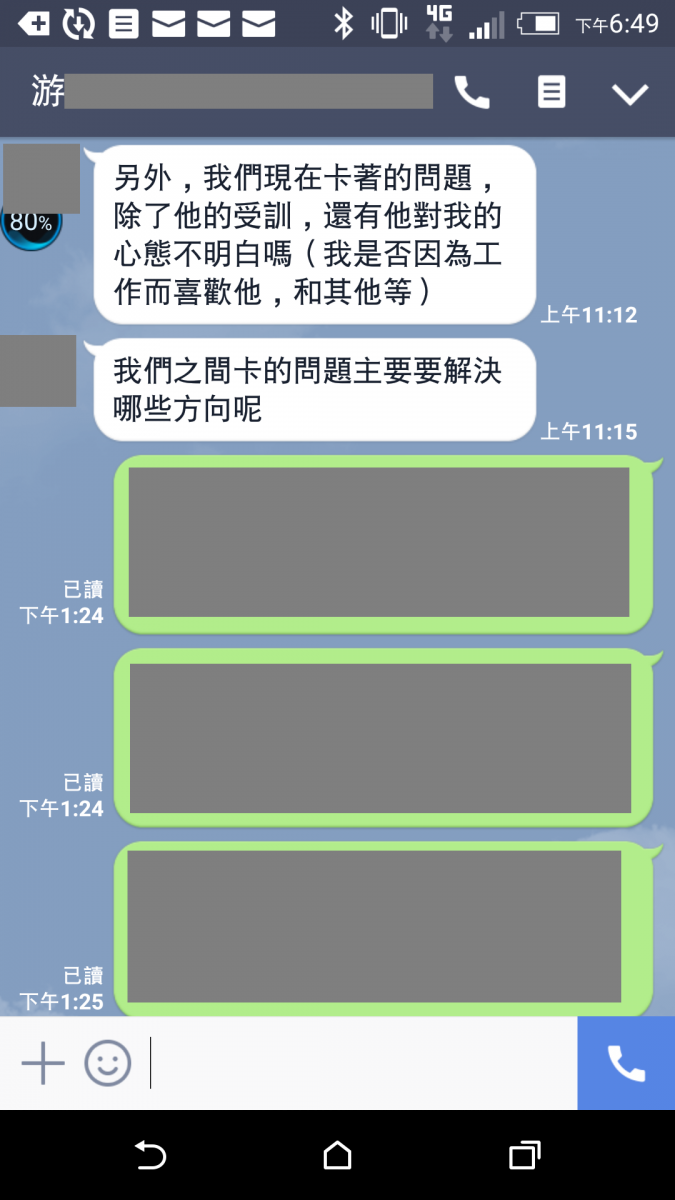Open the recent apps view

click(x=525, y=1156)
